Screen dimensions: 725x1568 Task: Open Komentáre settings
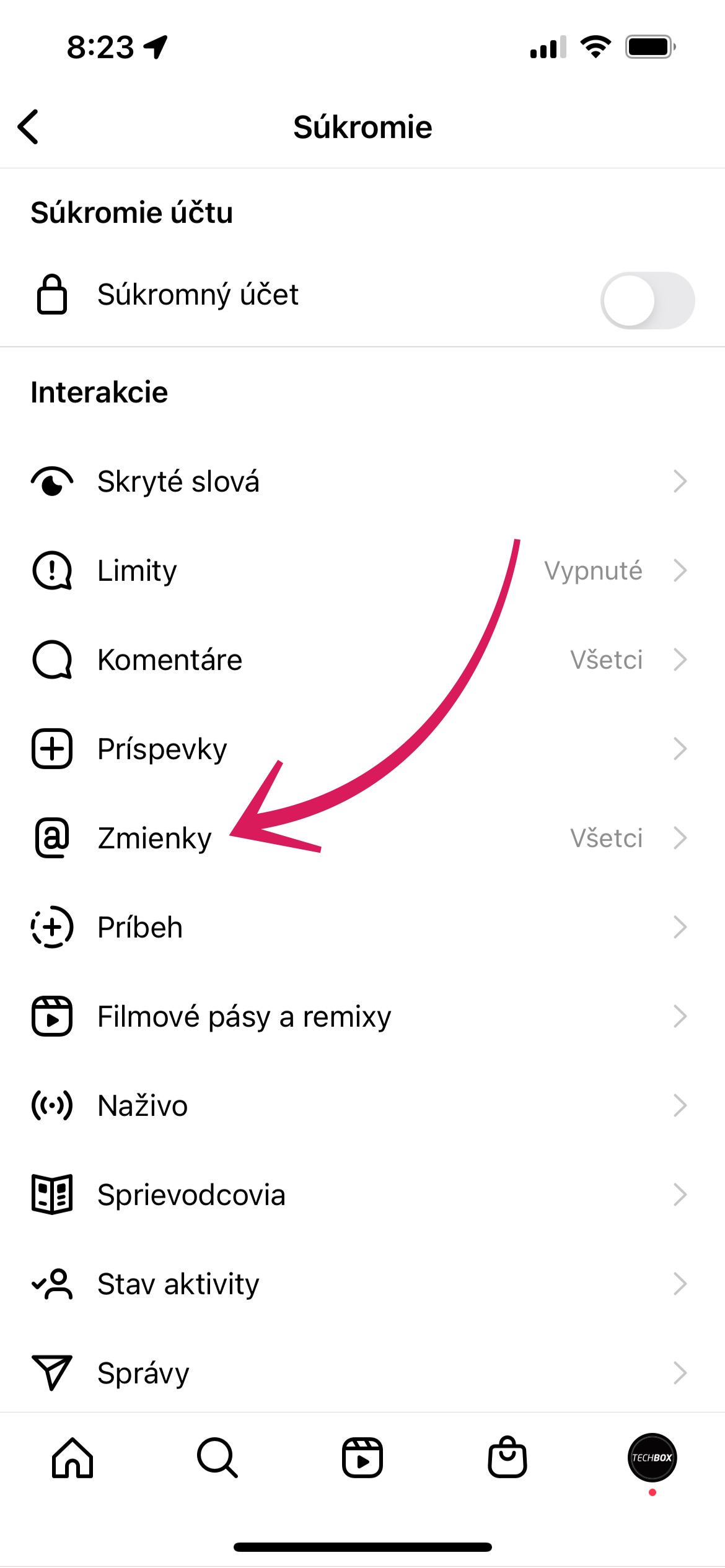tap(362, 660)
